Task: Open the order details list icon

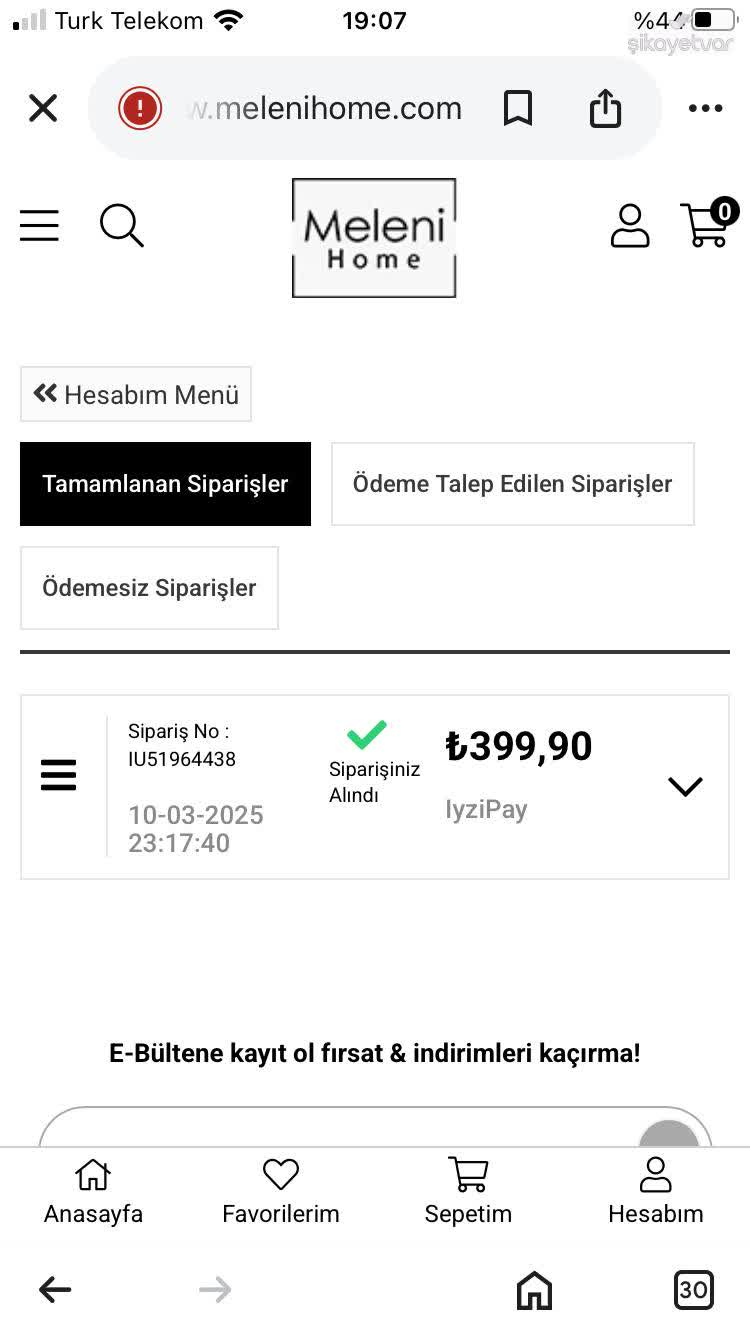Action: pyautogui.click(x=58, y=774)
